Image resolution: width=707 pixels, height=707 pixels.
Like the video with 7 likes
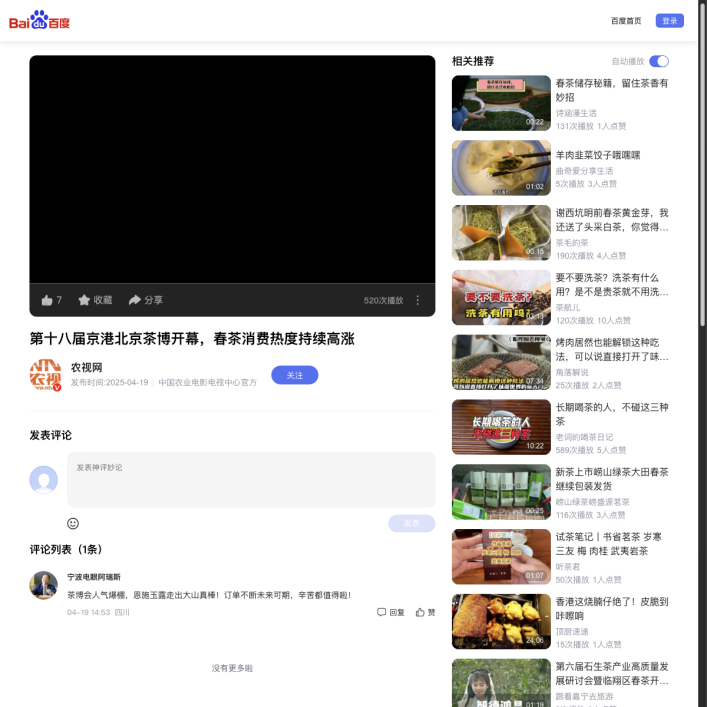point(51,300)
